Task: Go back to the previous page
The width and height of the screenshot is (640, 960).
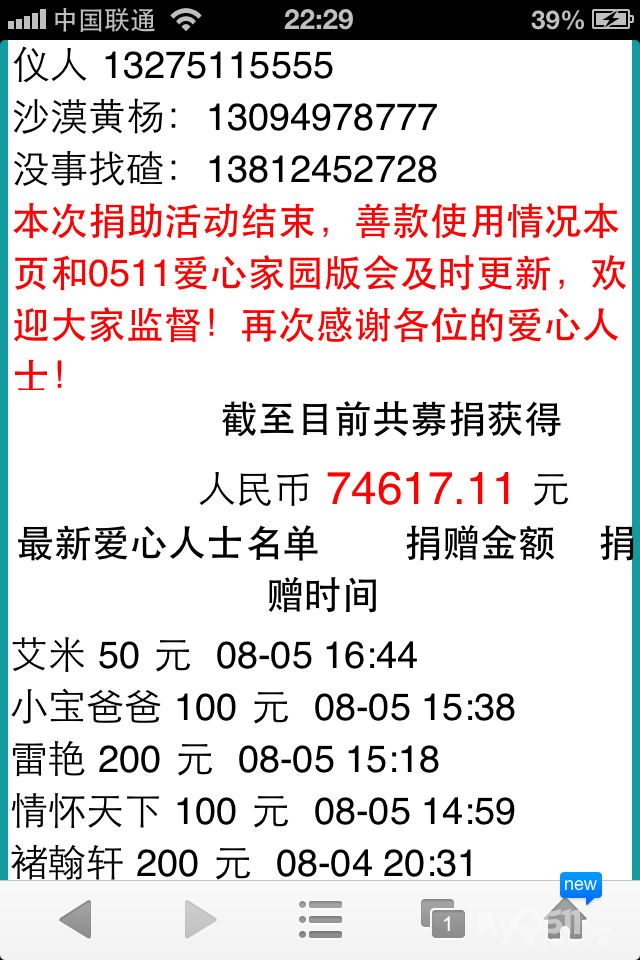Action: (x=76, y=919)
